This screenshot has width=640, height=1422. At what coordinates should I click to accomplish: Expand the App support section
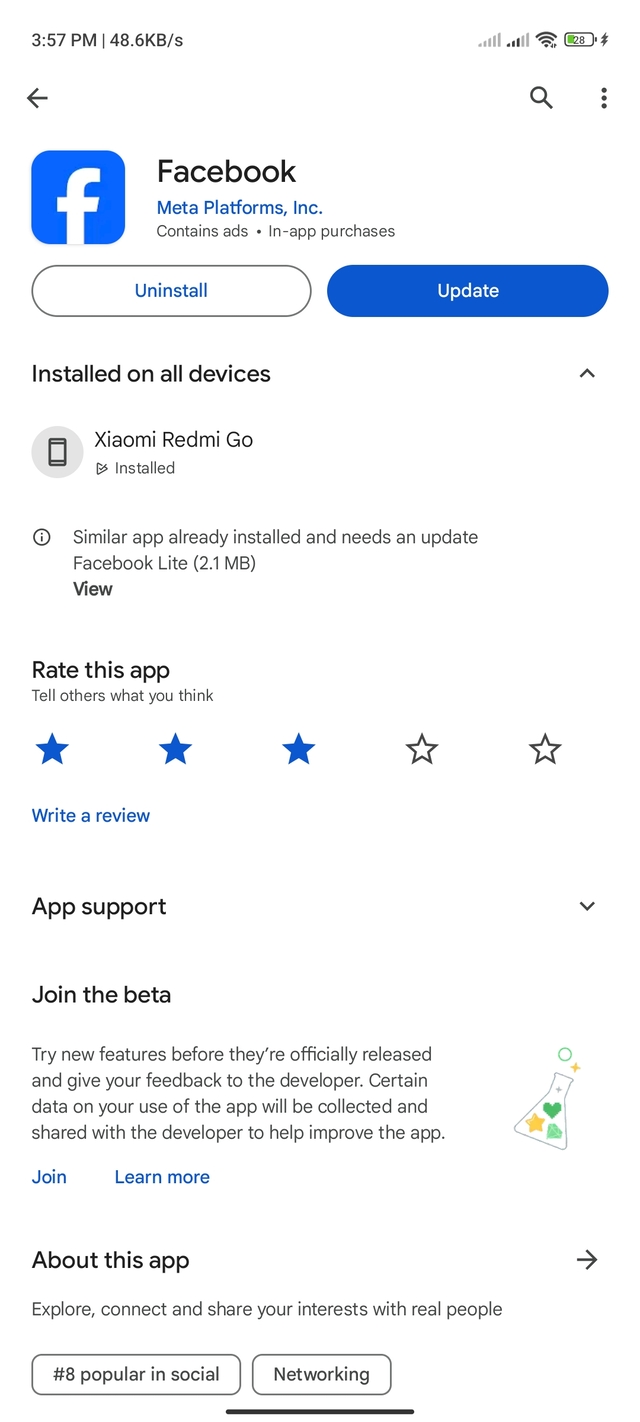(x=587, y=907)
